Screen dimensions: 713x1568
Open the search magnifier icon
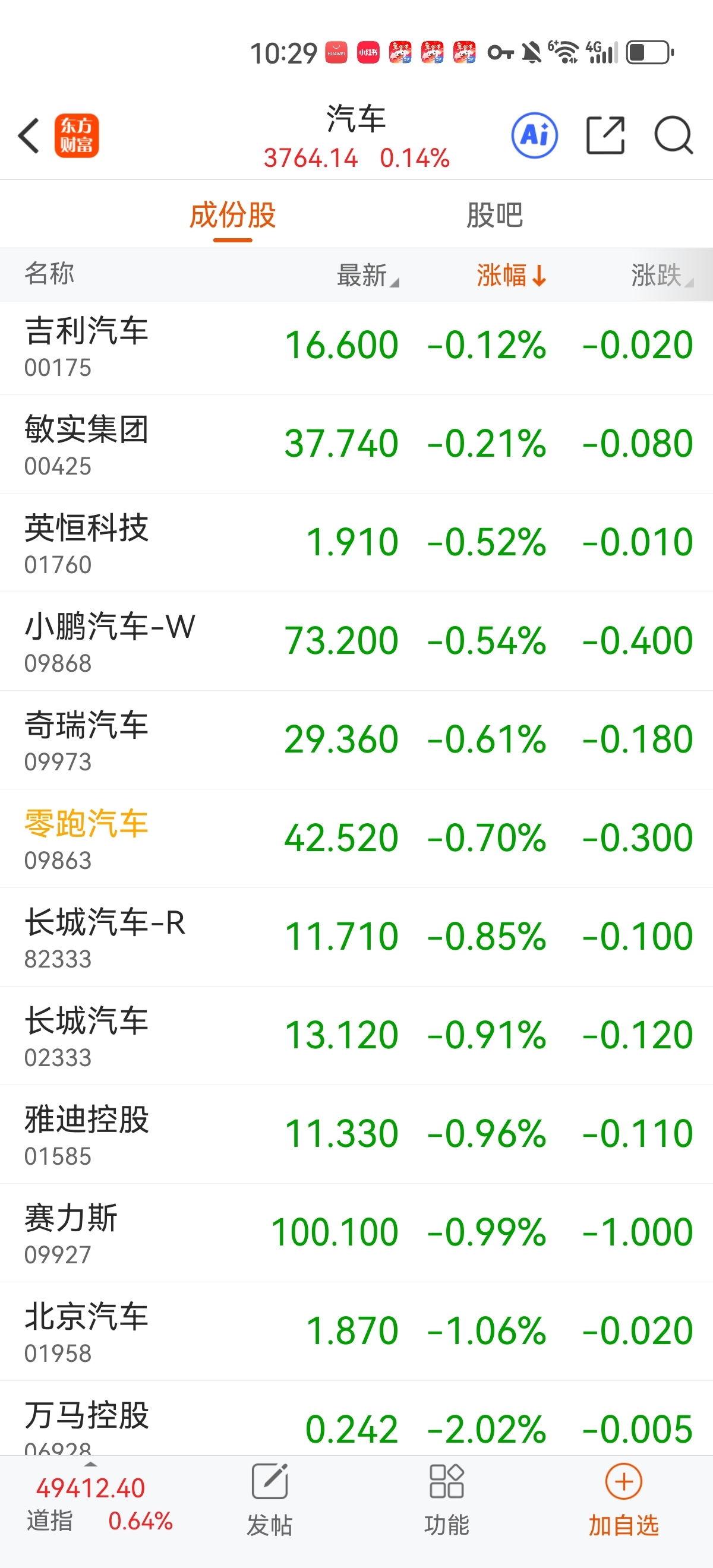click(x=673, y=135)
